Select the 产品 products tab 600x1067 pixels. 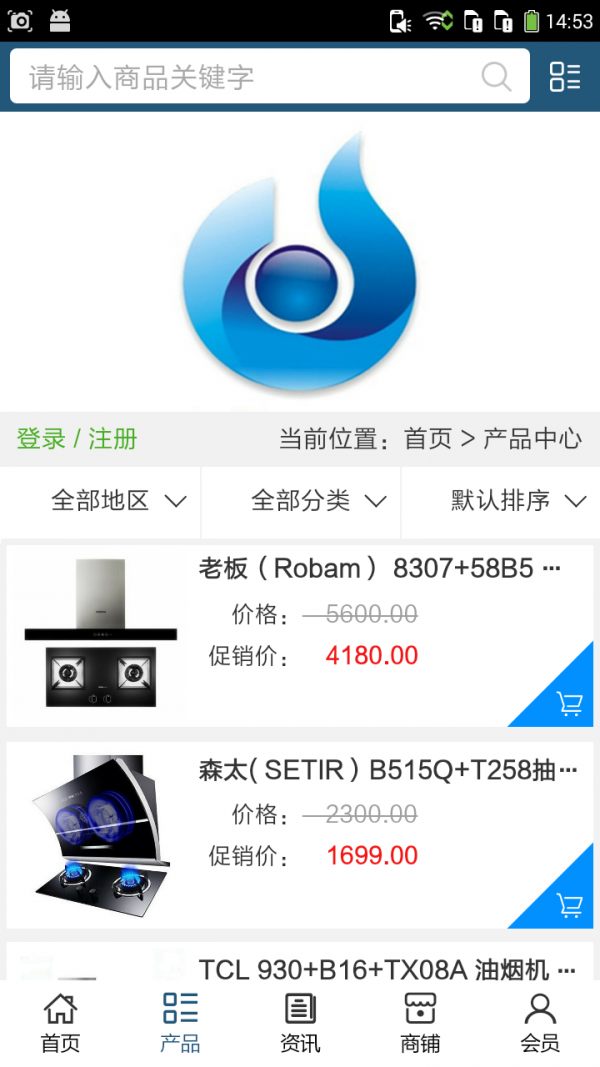180,1022
